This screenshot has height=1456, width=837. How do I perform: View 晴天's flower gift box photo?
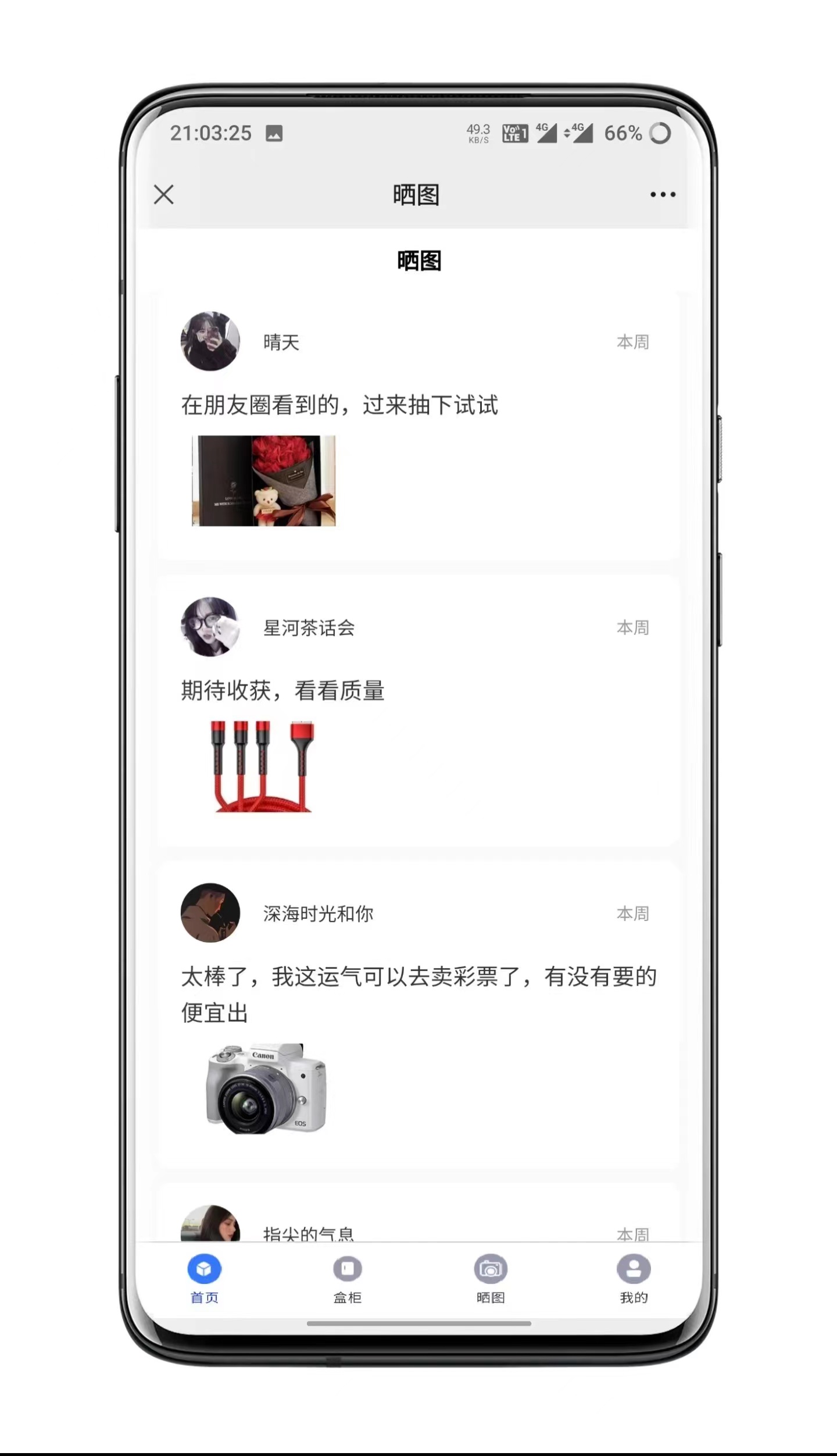[264, 481]
